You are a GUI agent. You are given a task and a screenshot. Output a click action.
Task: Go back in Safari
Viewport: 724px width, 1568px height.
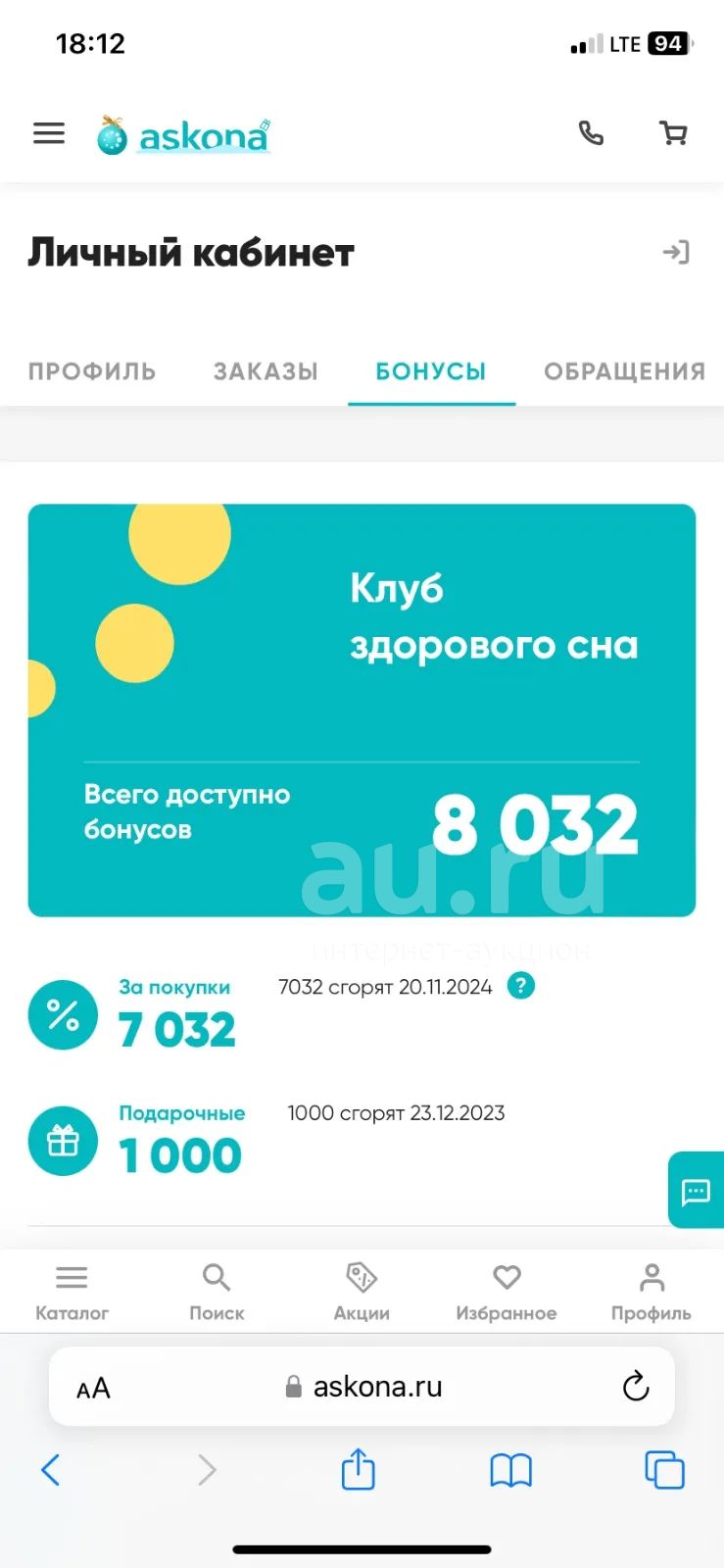click(51, 1470)
